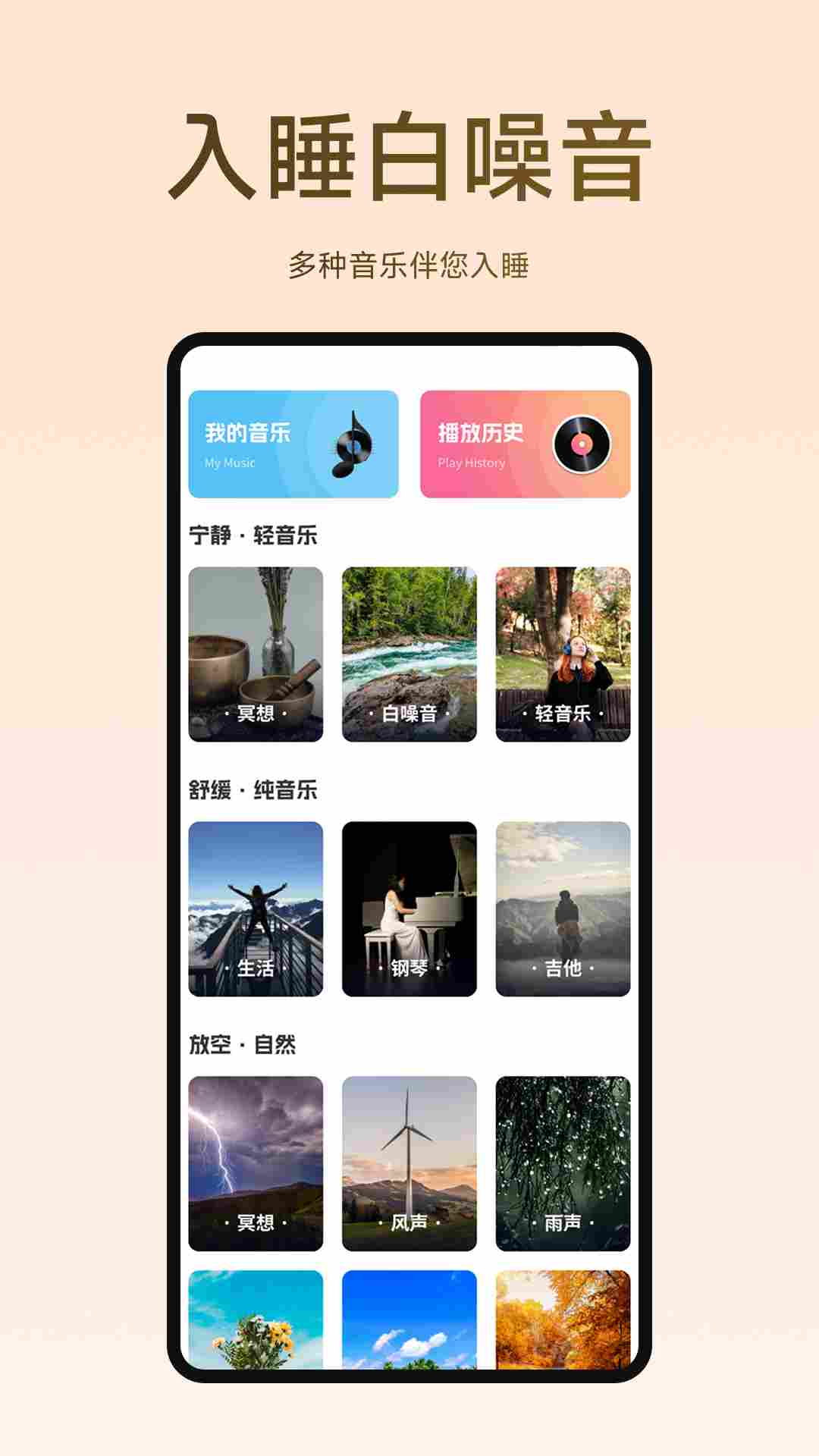Image resolution: width=819 pixels, height=1456 pixels.
Task: Play the 冥想 sound under 放空·自然 section
Action: (255, 1160)
